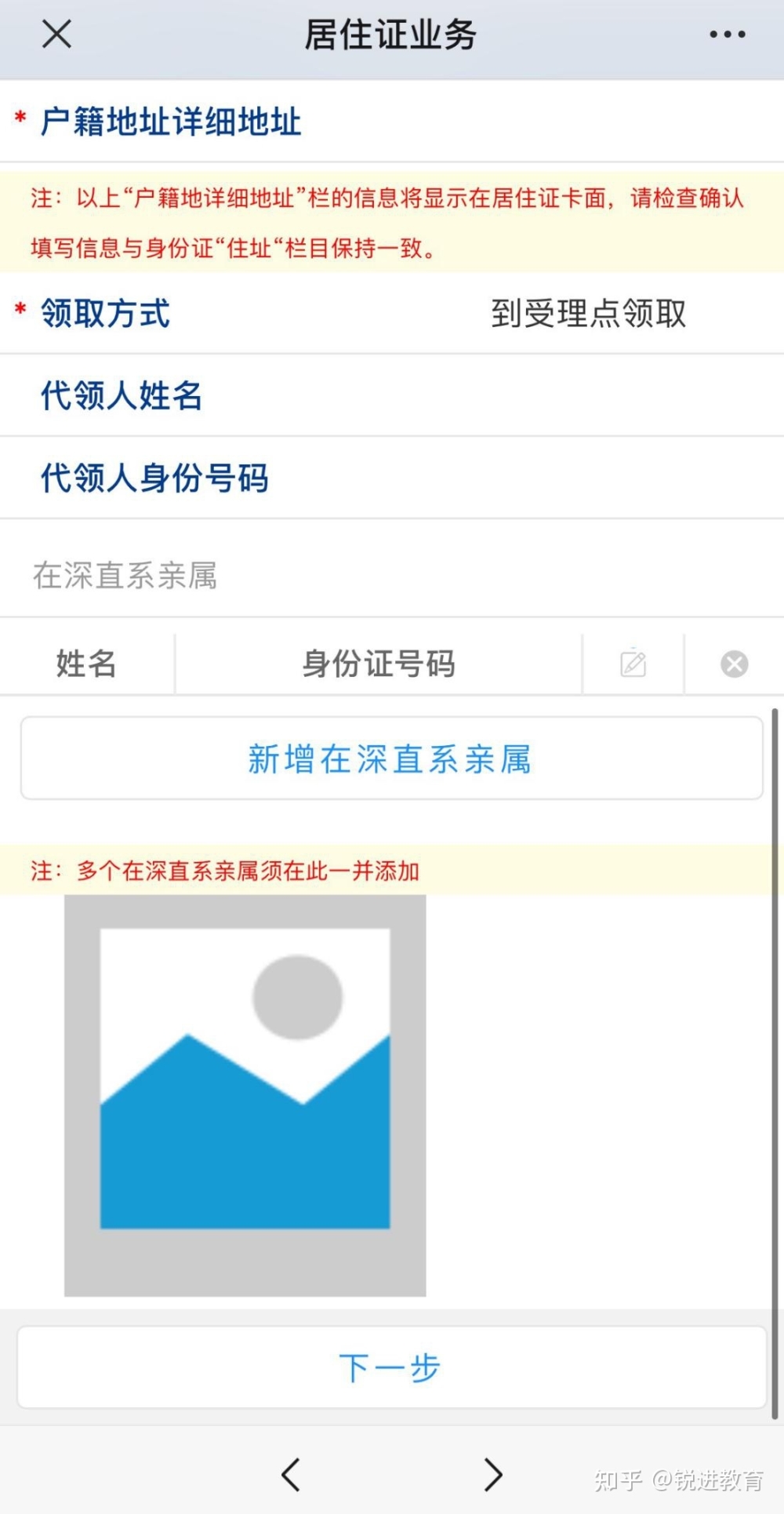Remove the relative entry with X icon
The width and height of the screenshot is (784, 1514).
[734, 664]
